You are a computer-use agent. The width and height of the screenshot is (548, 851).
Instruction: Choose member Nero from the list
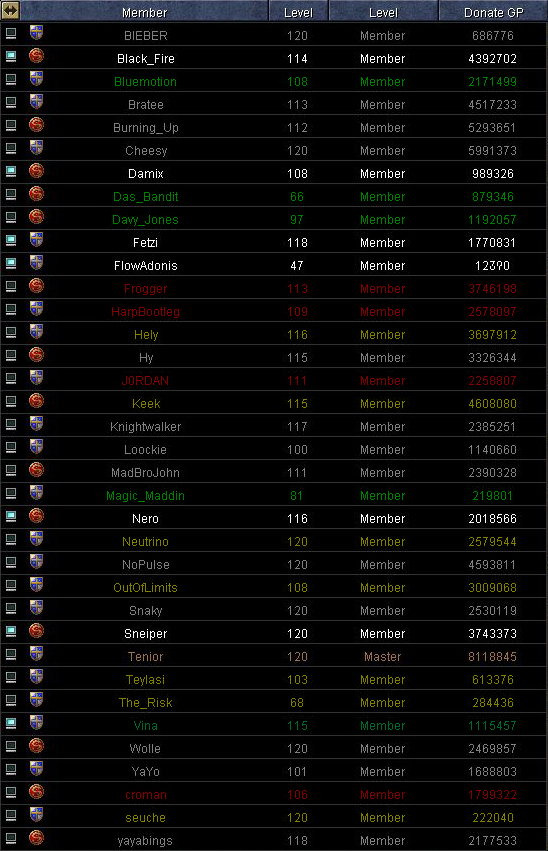pos(274,518)
